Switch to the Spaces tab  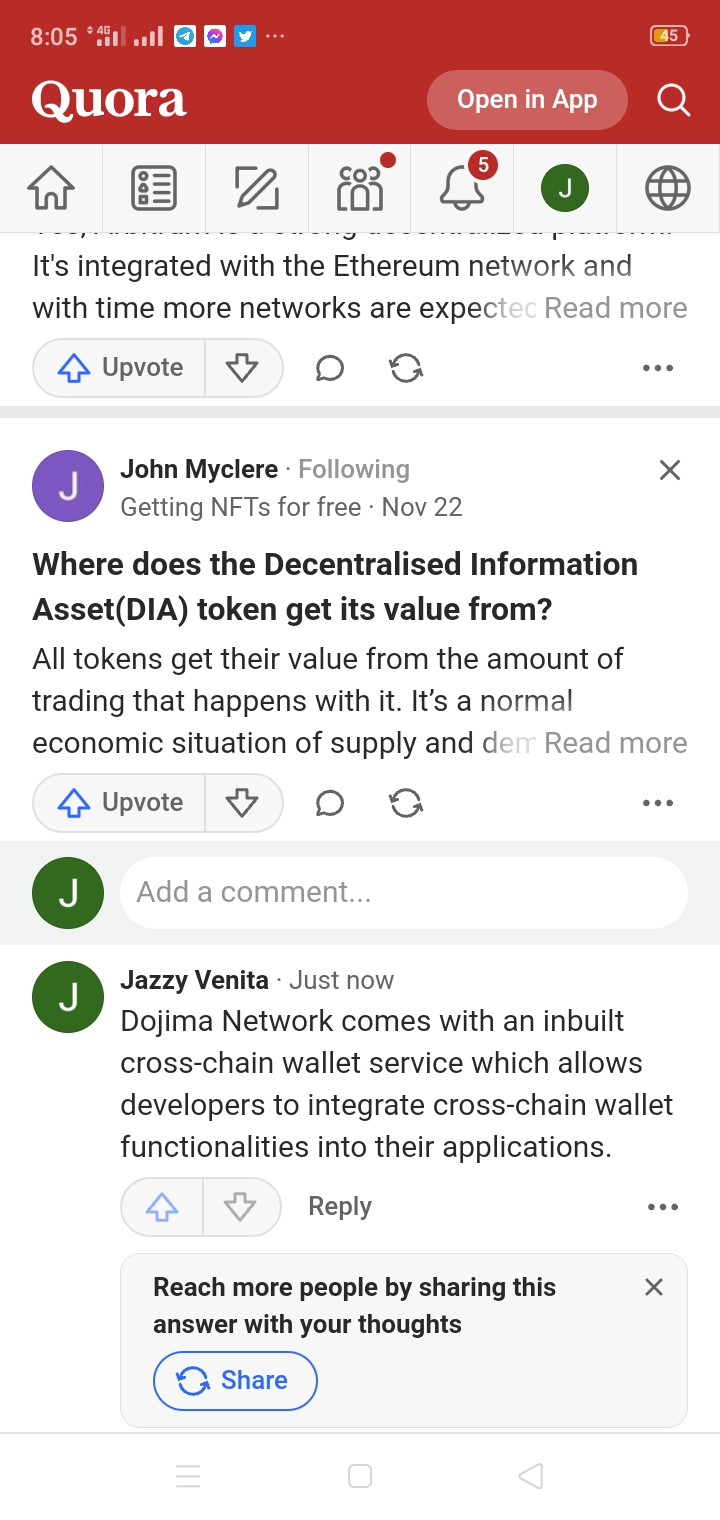point(360,188)
